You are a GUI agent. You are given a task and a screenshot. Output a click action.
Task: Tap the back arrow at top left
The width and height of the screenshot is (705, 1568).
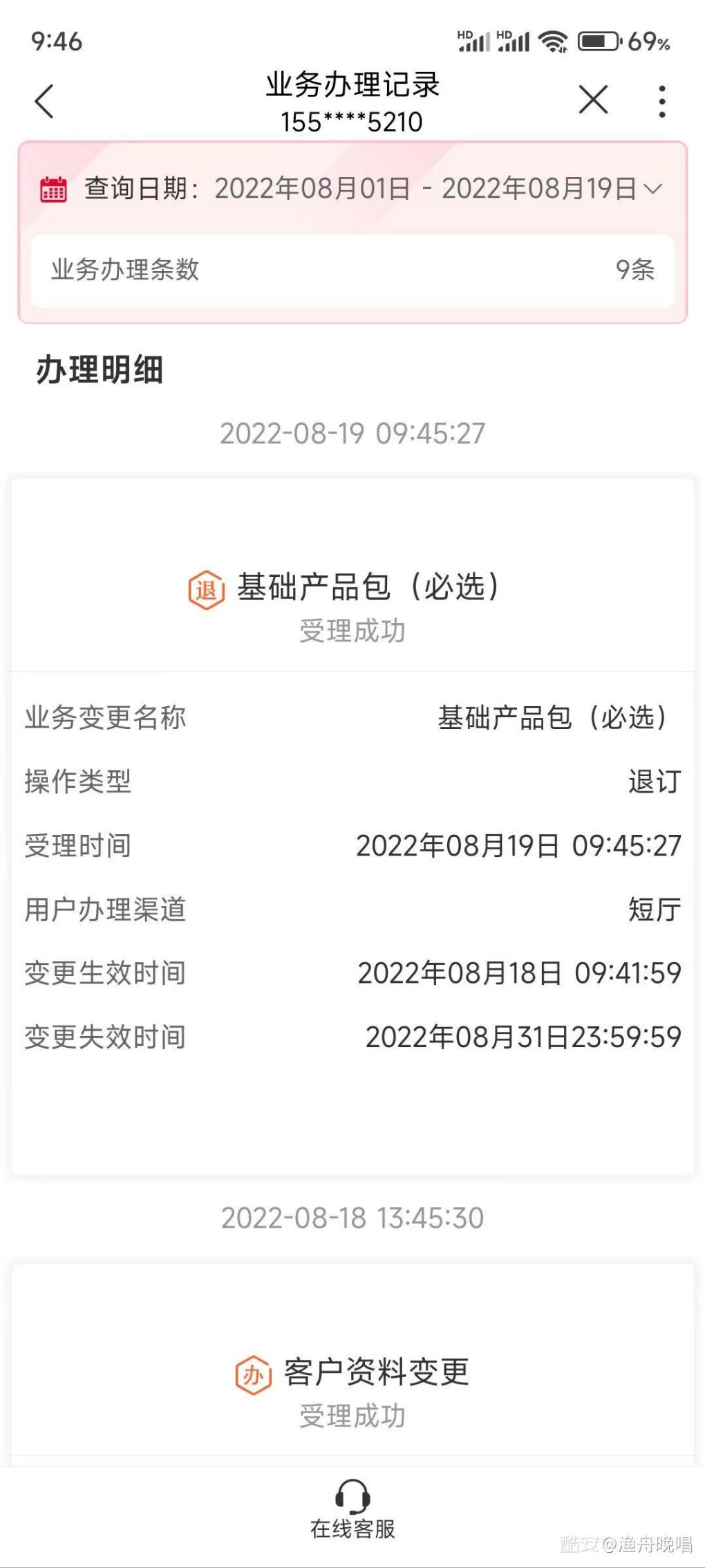[x=44, y=100]
